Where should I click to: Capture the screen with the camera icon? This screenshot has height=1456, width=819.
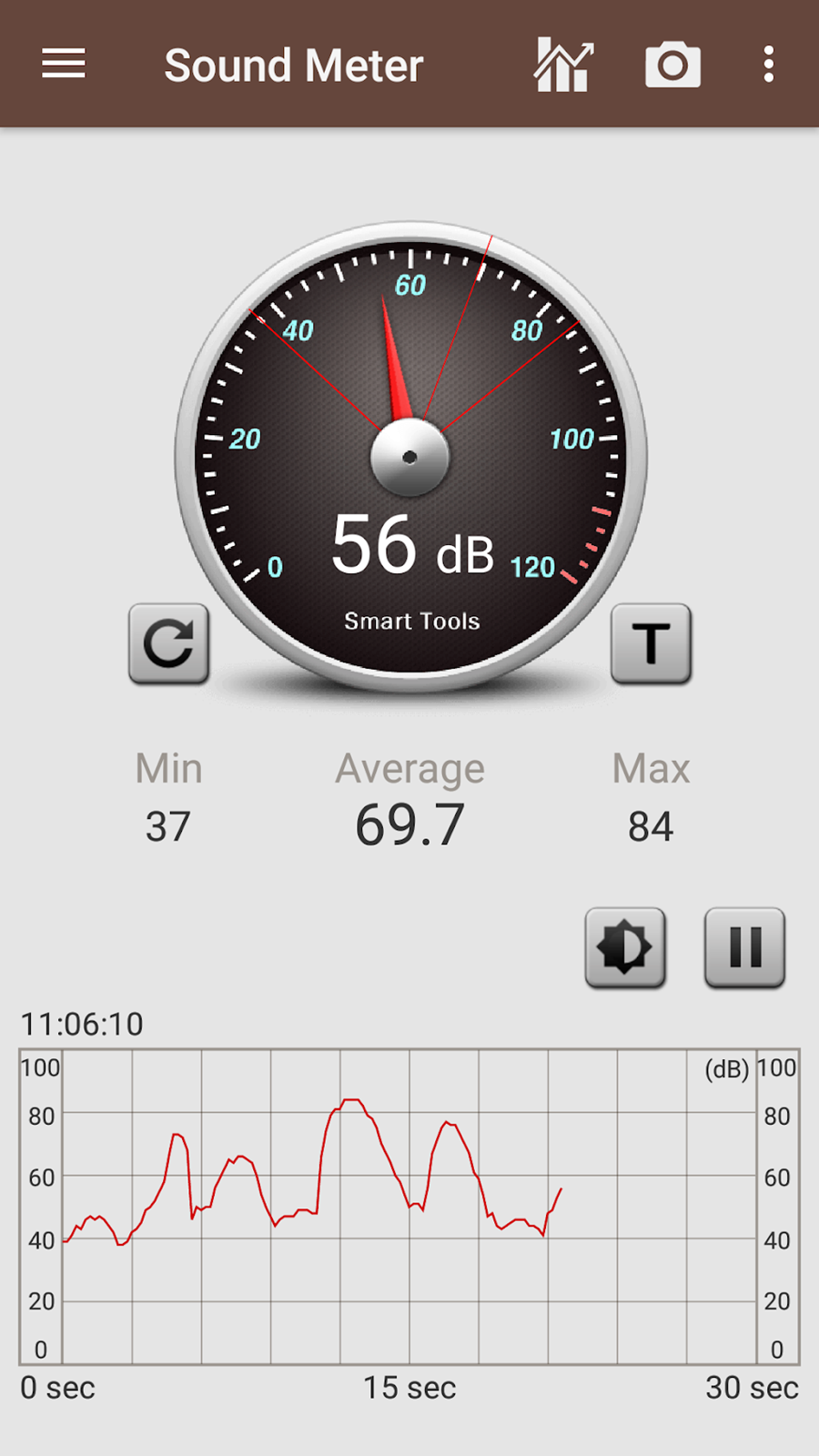tap(673, 65)
